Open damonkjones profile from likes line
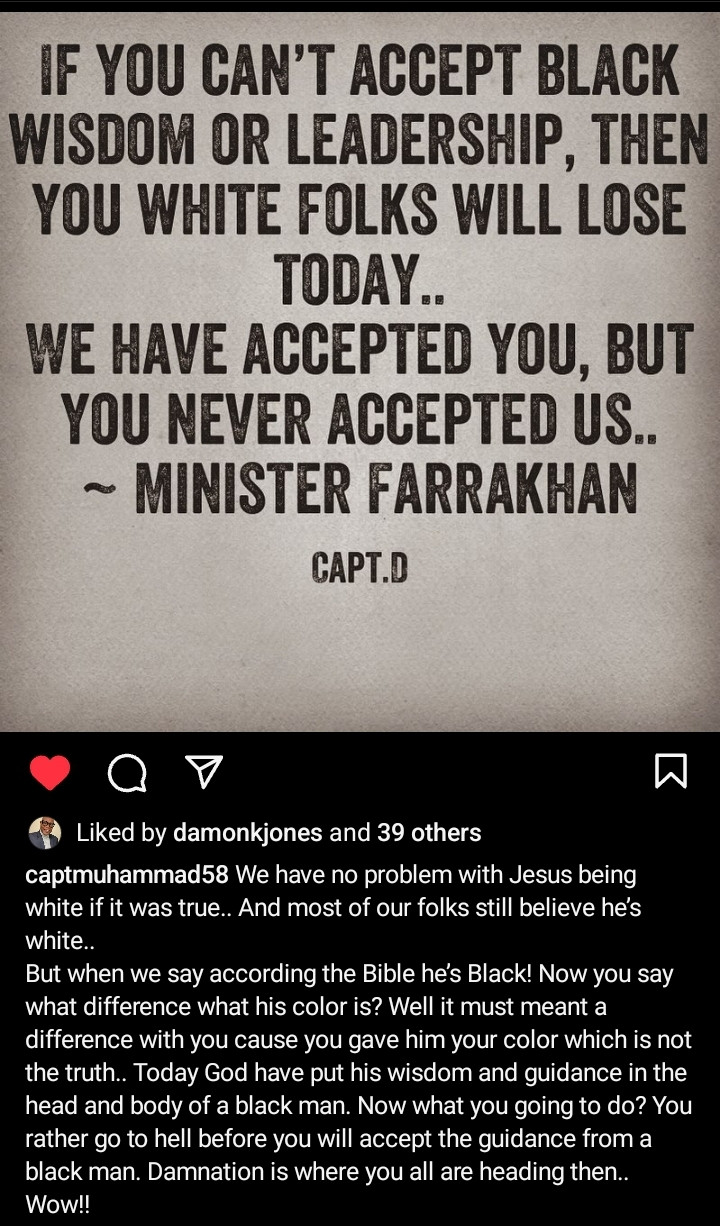This screenshot has width=720, height=1226. (x=247, y=832)
